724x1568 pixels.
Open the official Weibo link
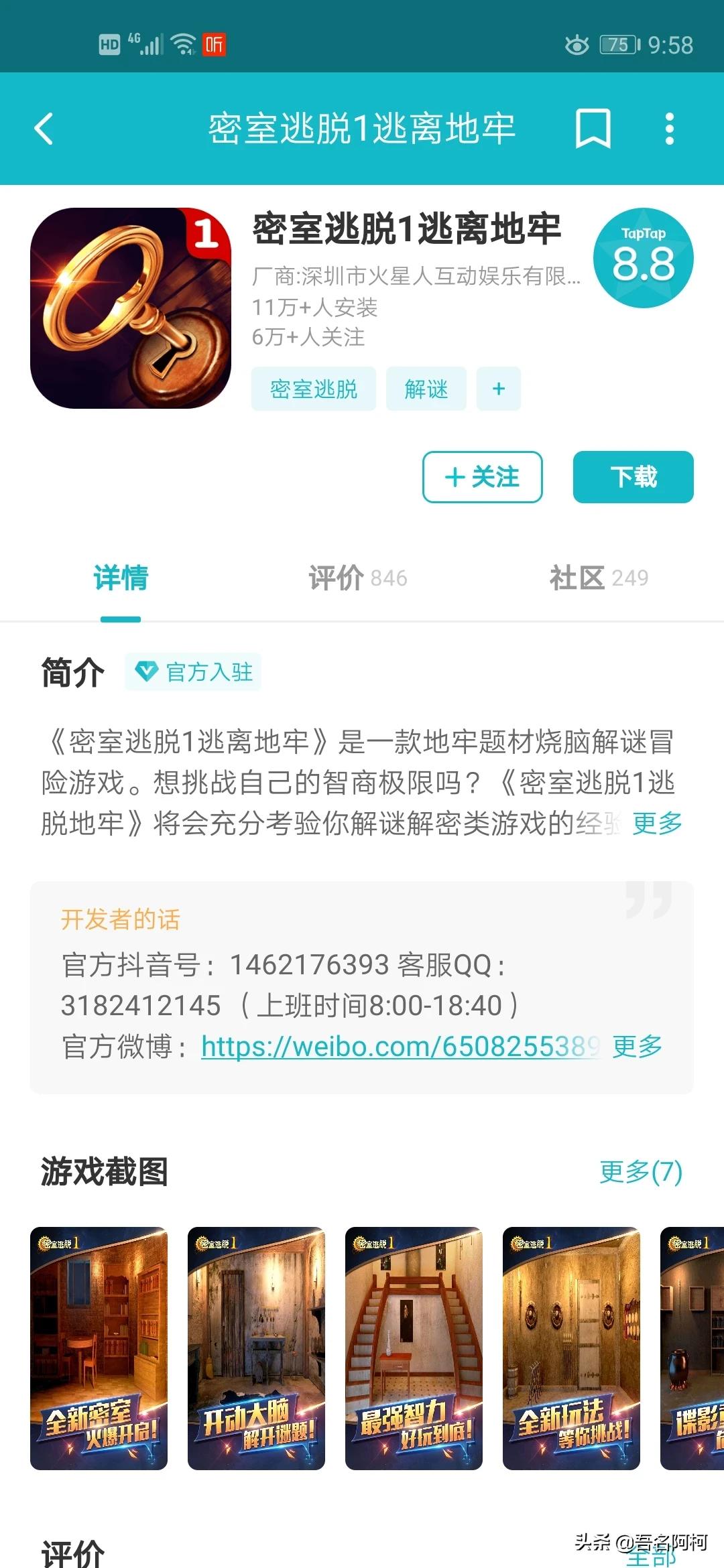pyautogui.click(x=400, y=1046)
